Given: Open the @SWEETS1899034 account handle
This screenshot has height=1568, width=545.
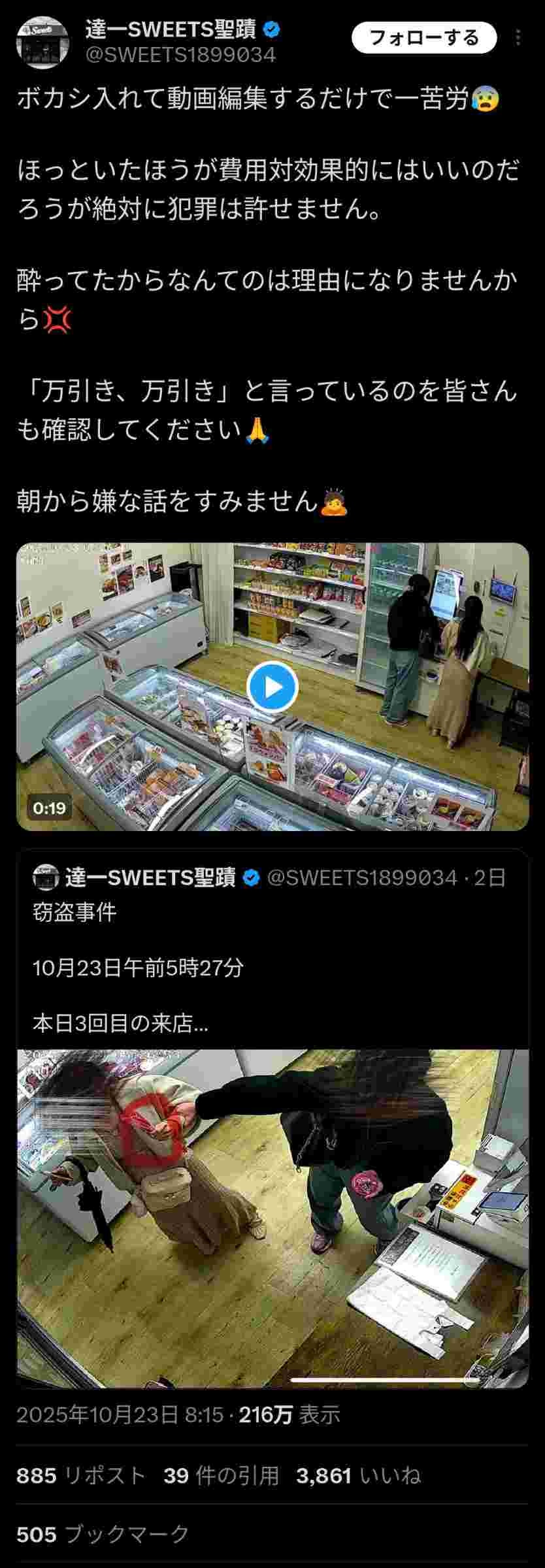Looking at the screenshot, I should click(x=181, y=56).
